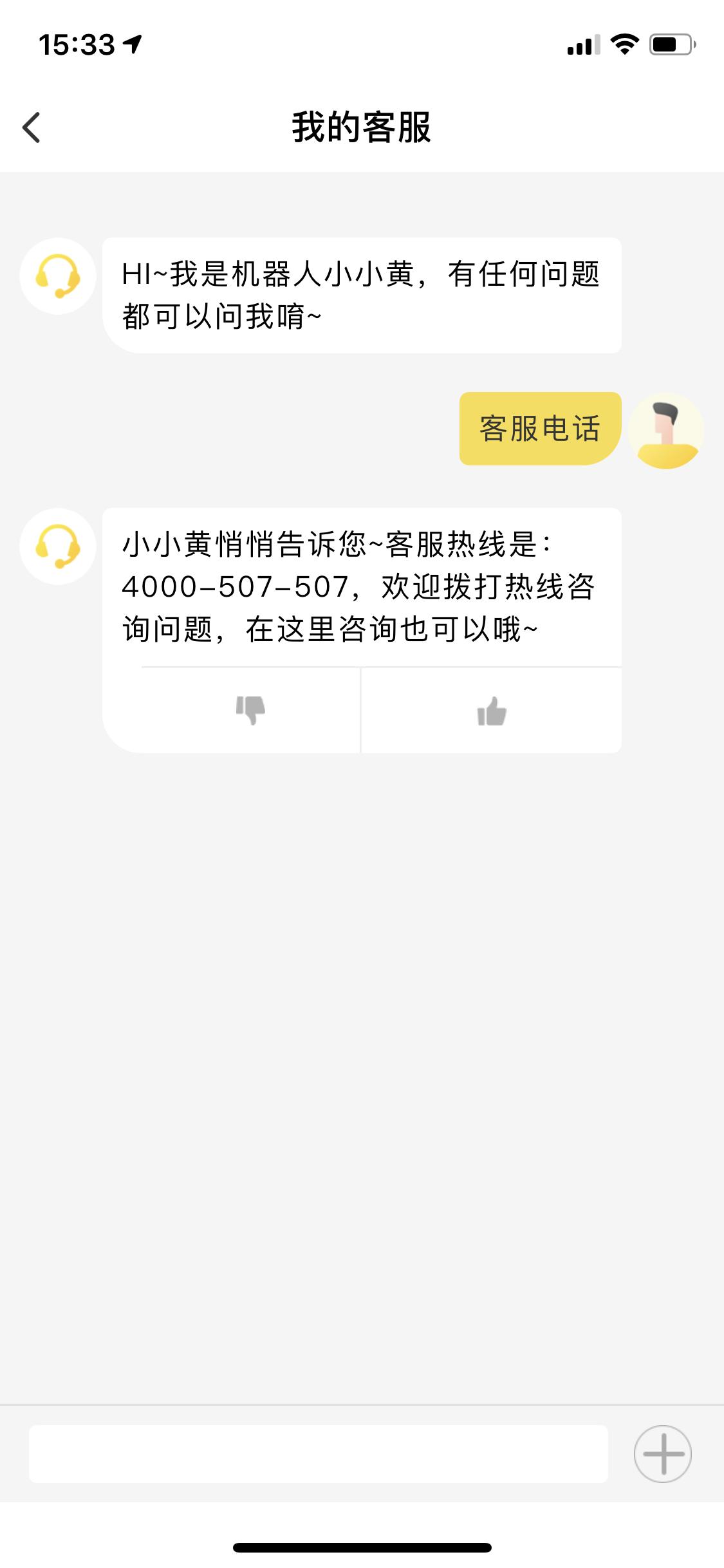Give a thumbs up to the hotline answer
Viewport: 724px width, 1568px height.
(492, 711)
